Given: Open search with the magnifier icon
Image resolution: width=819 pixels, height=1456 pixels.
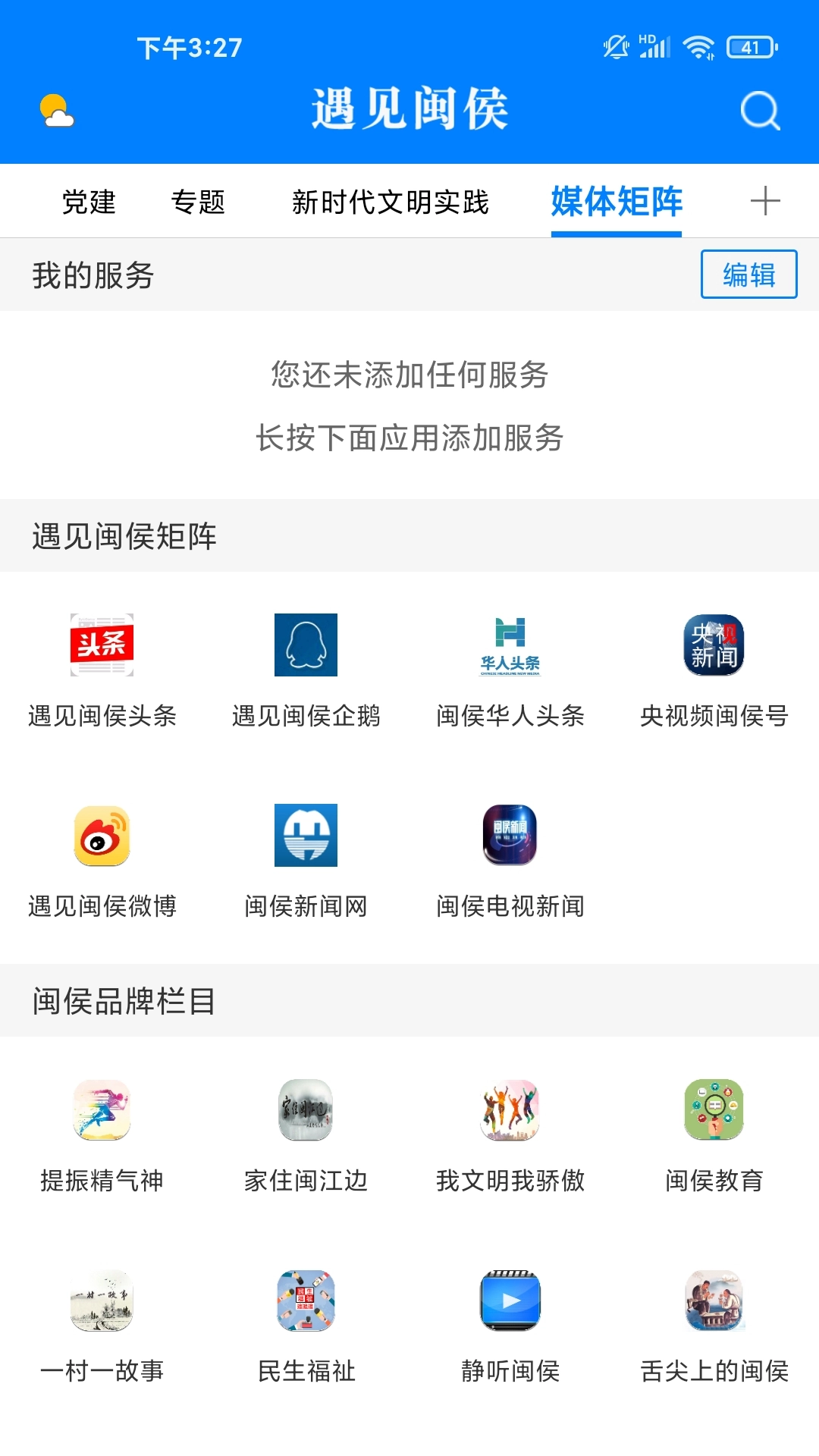Looking at the screenshot, I should (x=761, y=110).
